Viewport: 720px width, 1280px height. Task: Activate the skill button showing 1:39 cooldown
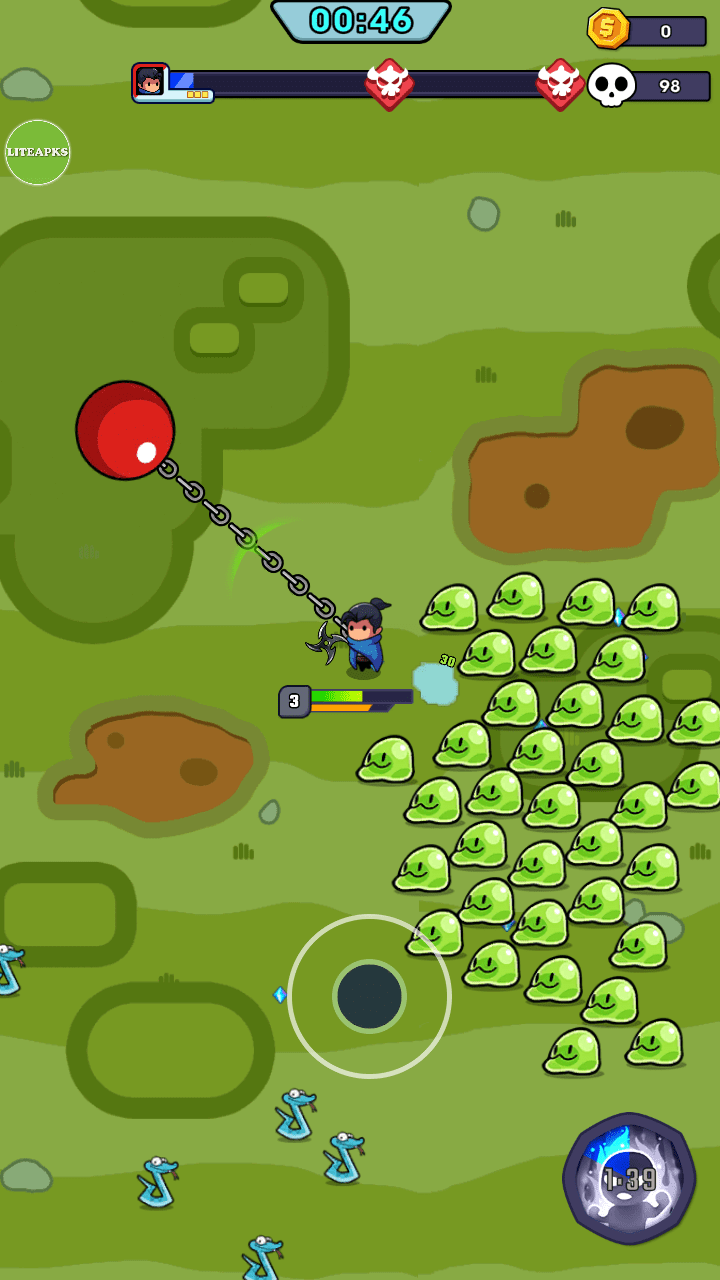click(628, 1178)
